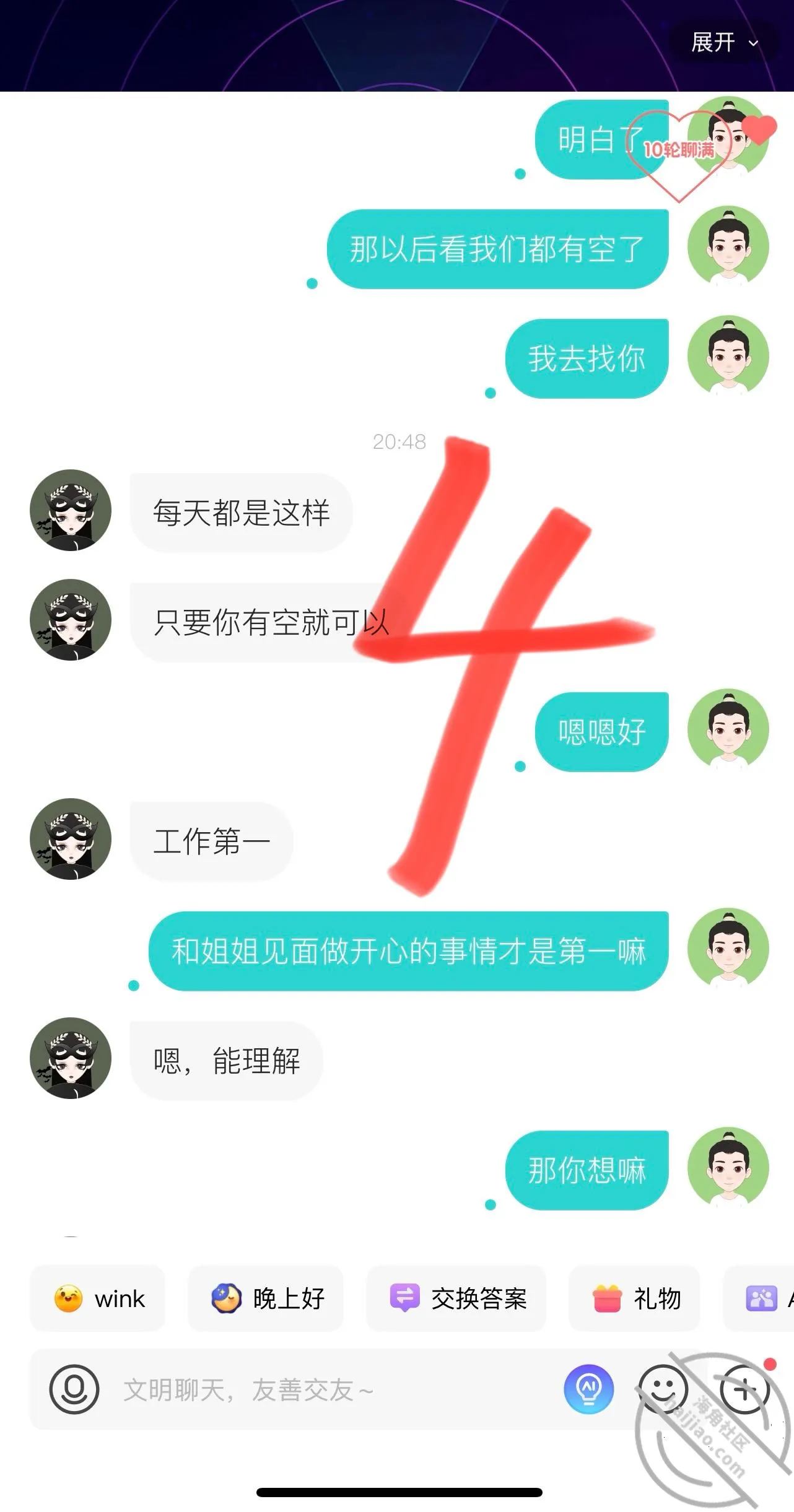
Task: Open the 礼物 gift chip
Action: (635, 1298)
